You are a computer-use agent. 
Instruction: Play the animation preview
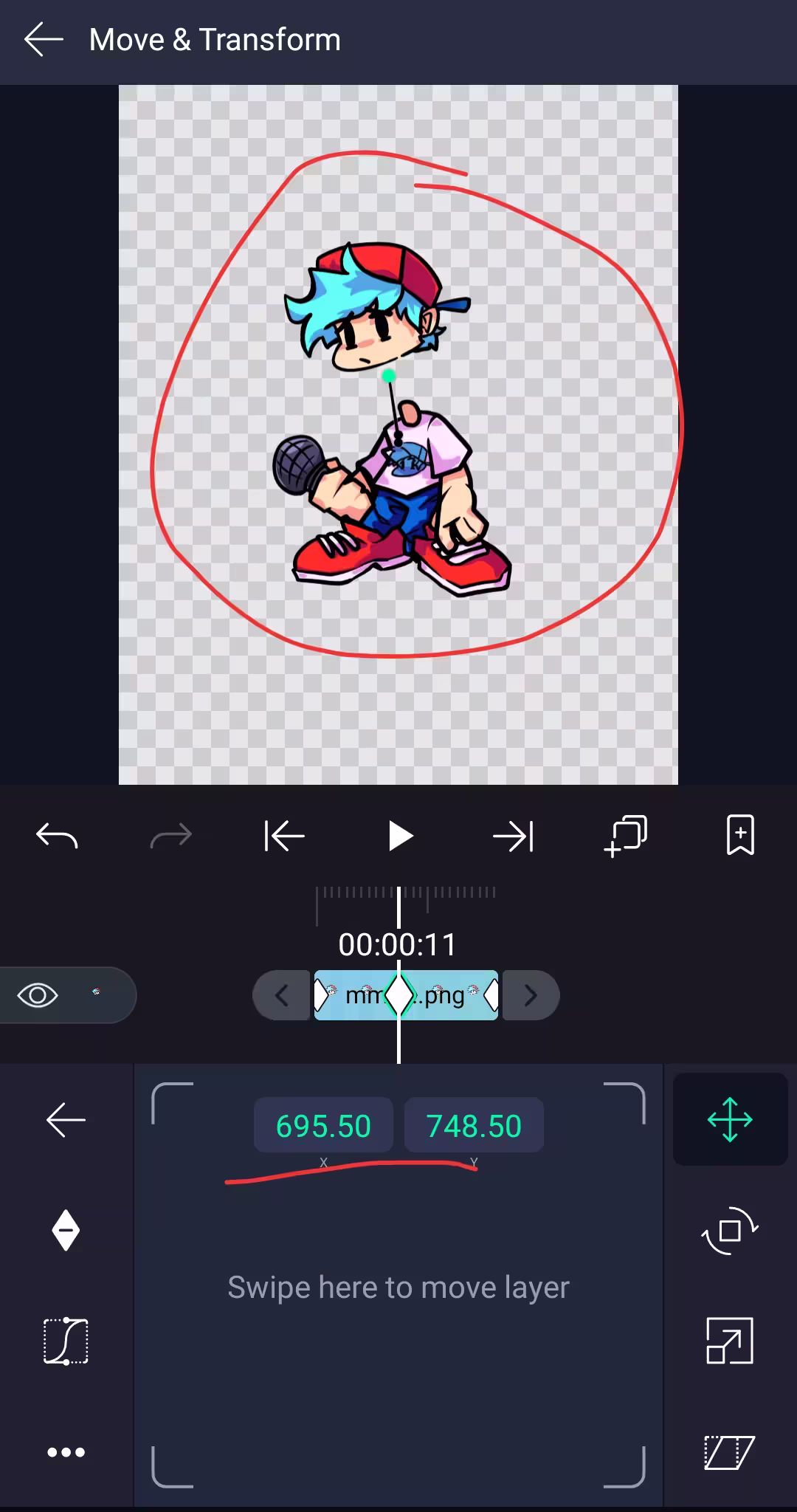click(x=400, y=836)
